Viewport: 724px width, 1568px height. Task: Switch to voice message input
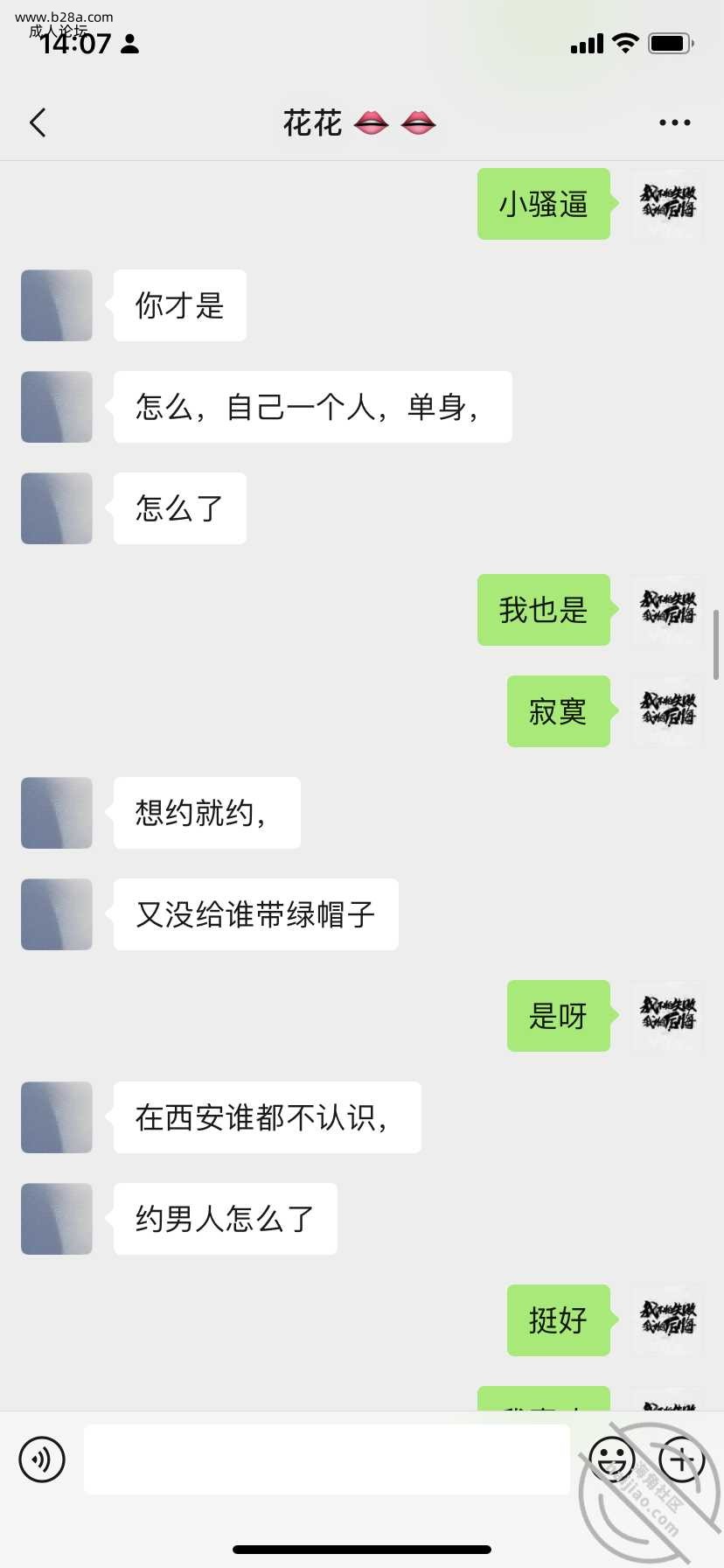[x=42, y=1459]
